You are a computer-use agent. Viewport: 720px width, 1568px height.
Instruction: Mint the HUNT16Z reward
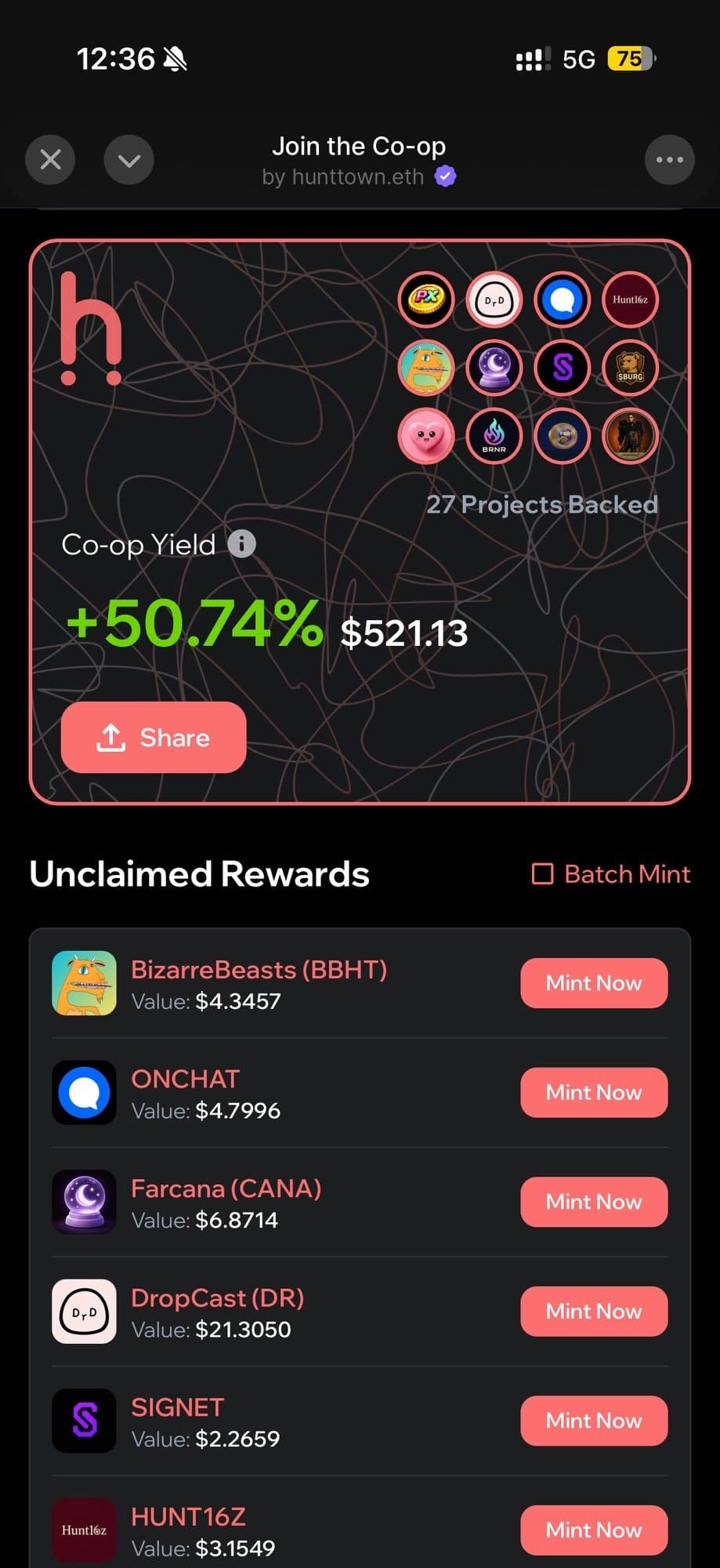coord(594,1530)
